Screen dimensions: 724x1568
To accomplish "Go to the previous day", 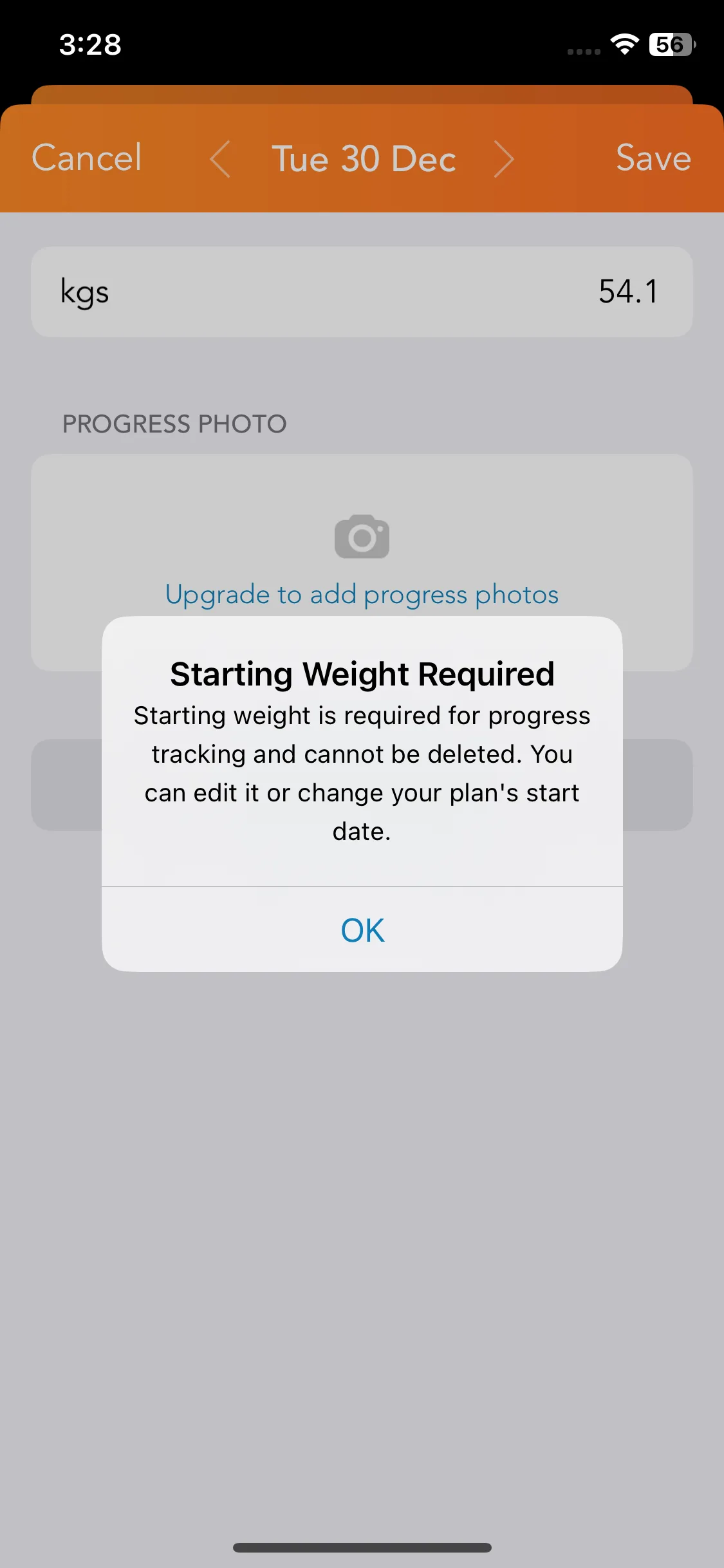I will 220,160.
